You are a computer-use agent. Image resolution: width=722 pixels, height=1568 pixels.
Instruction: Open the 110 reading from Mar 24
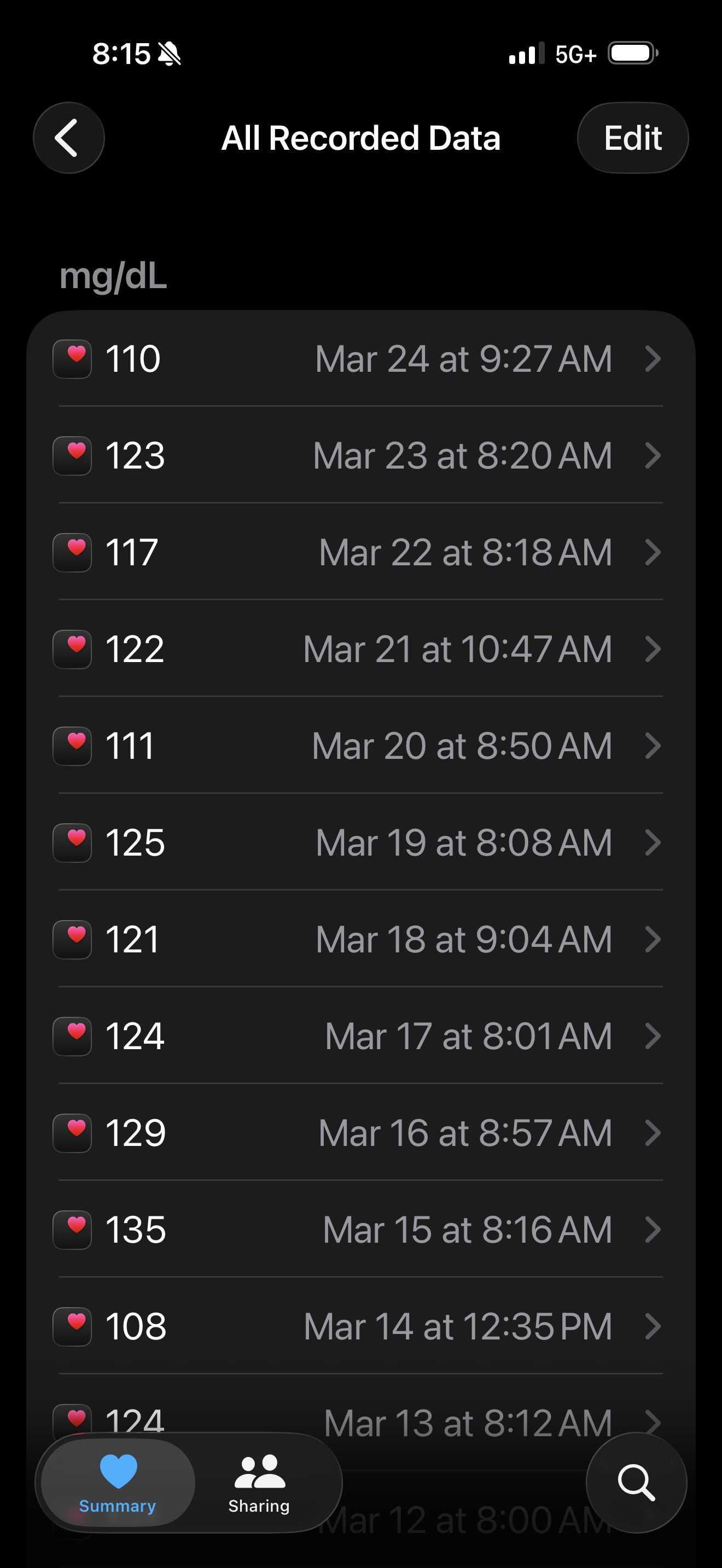pos(360,359)
